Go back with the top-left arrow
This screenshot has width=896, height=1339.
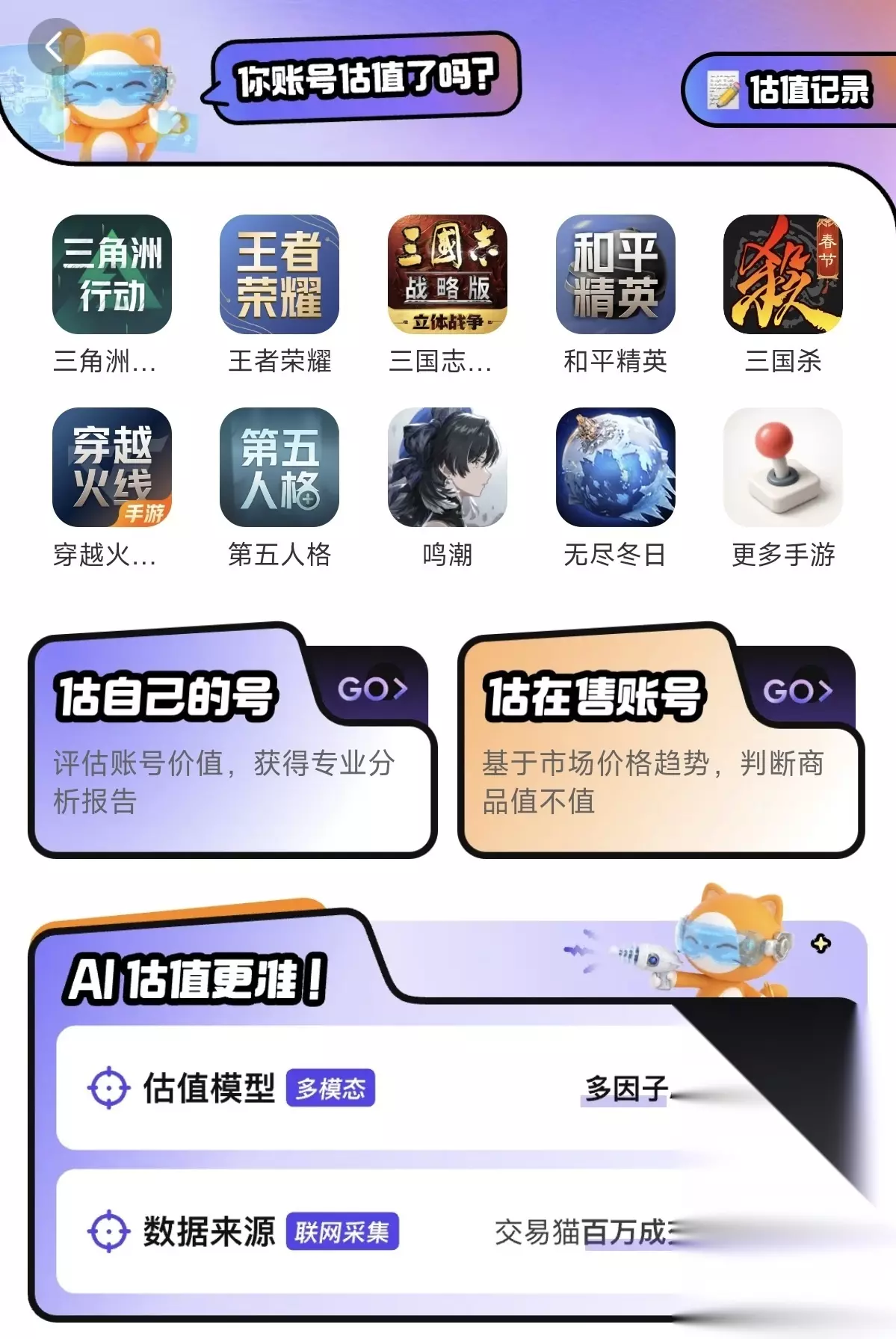(55, 46)
